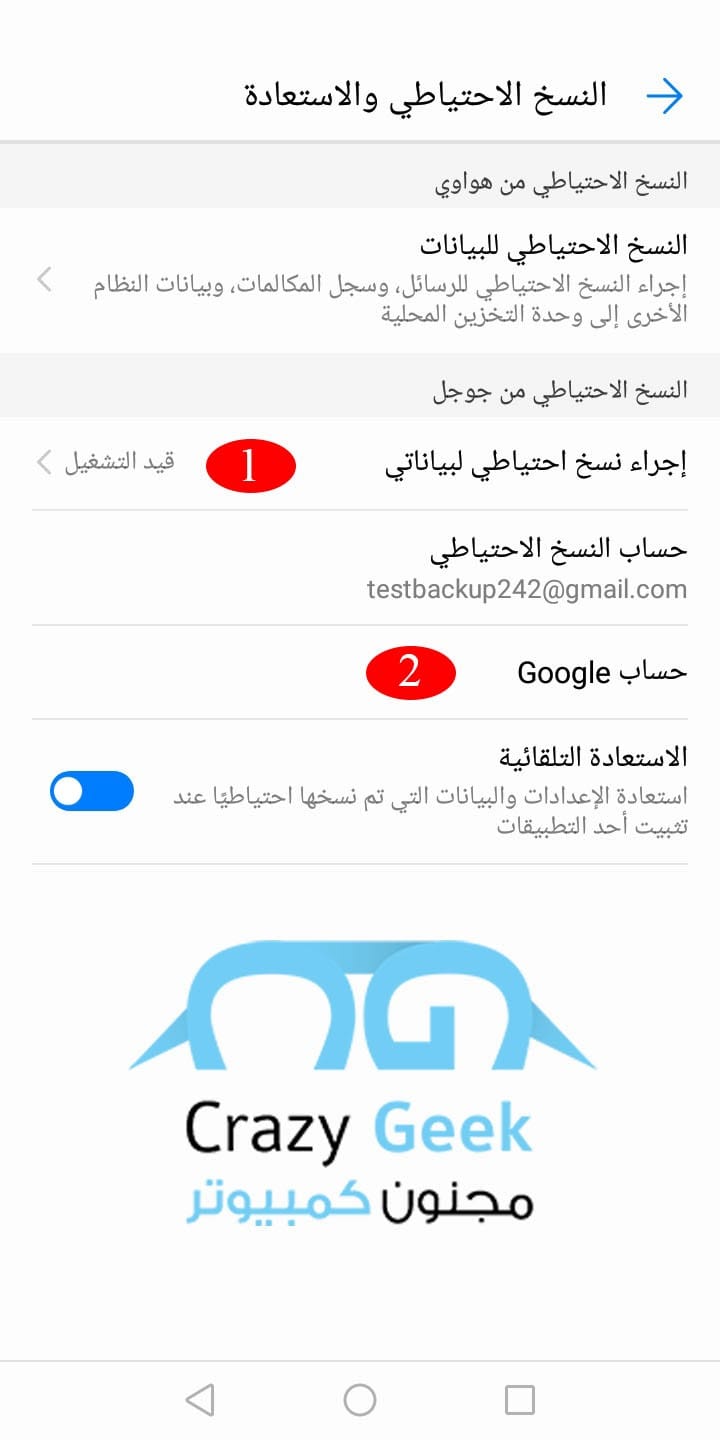Open recent apps from navigation bar

[520, 1399]
